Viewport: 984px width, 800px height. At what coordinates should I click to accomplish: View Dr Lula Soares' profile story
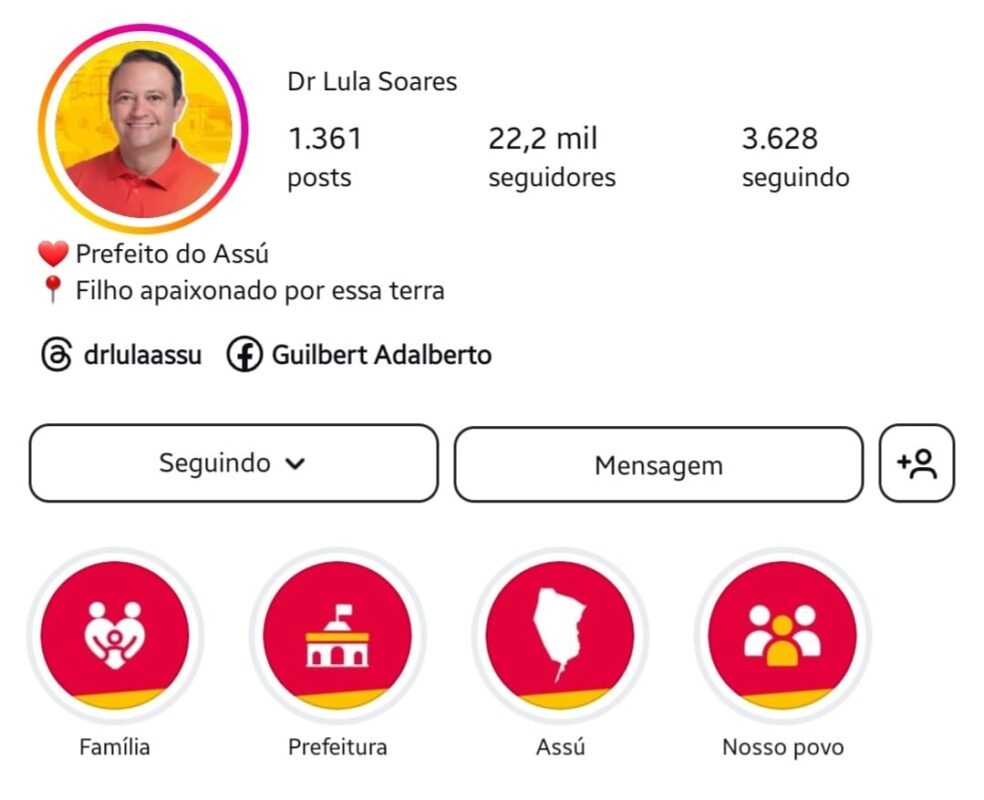pyautogui.click(x=142, y=130)
